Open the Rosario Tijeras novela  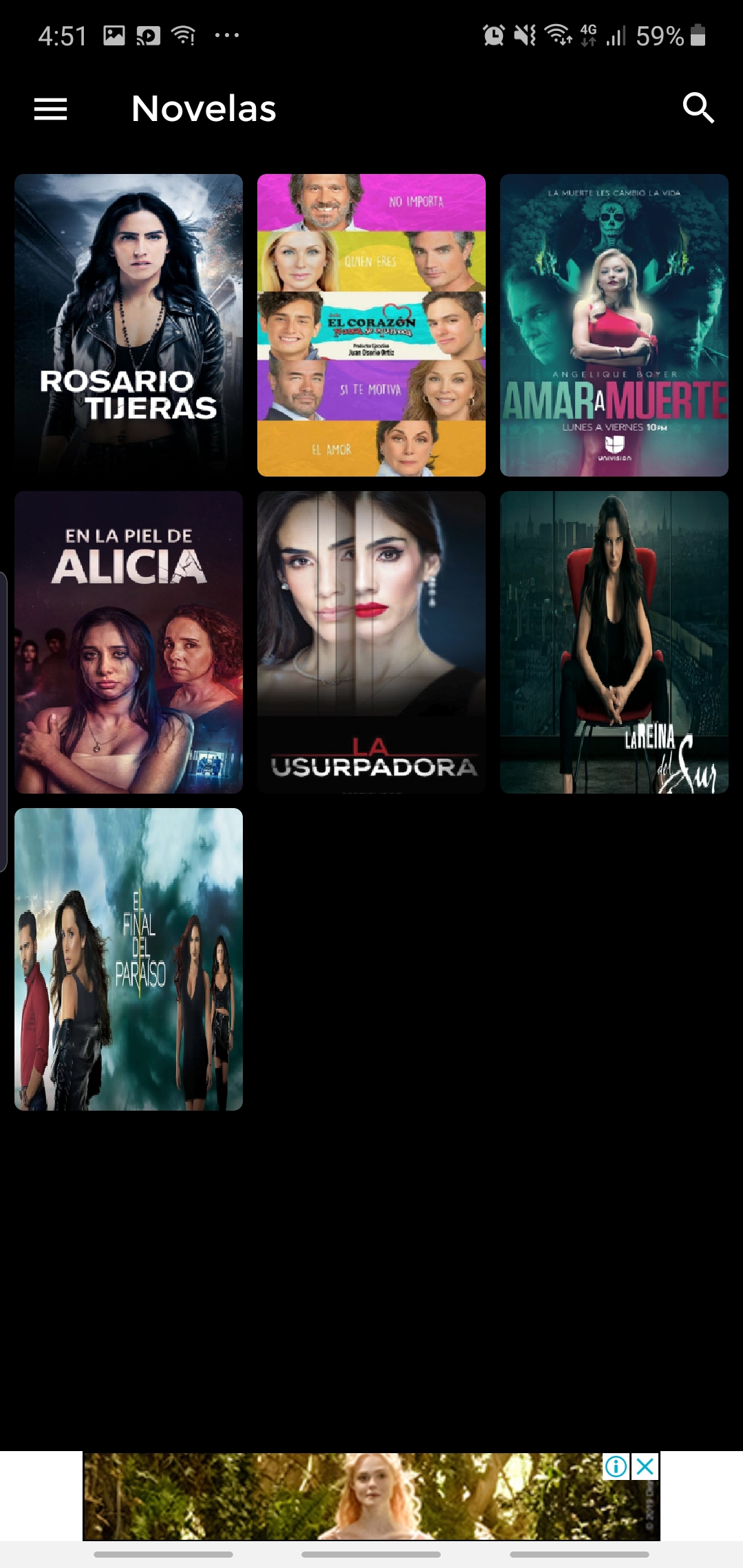click(129, 325)
